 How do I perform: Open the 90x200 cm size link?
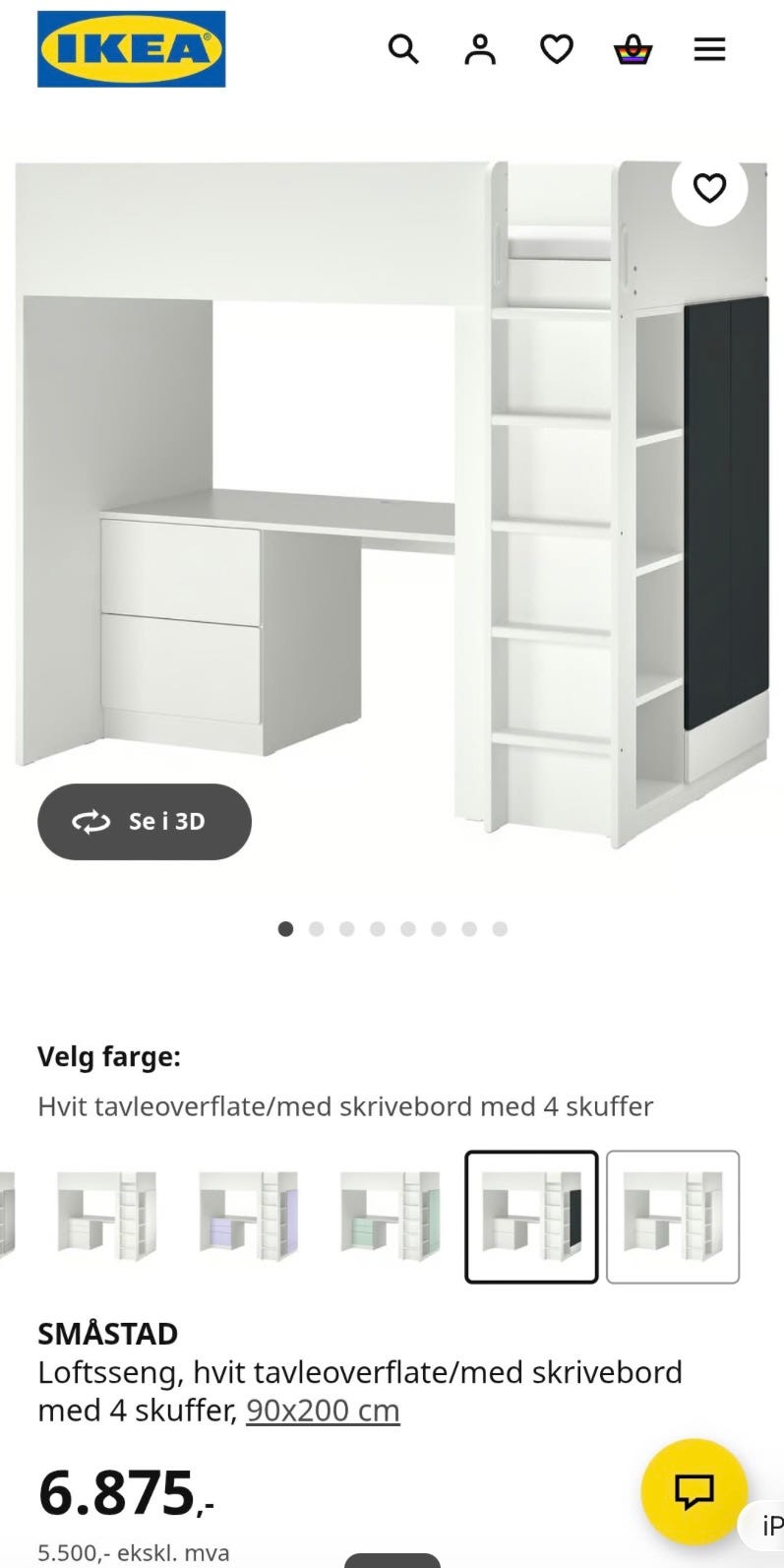pos(323,1410)
